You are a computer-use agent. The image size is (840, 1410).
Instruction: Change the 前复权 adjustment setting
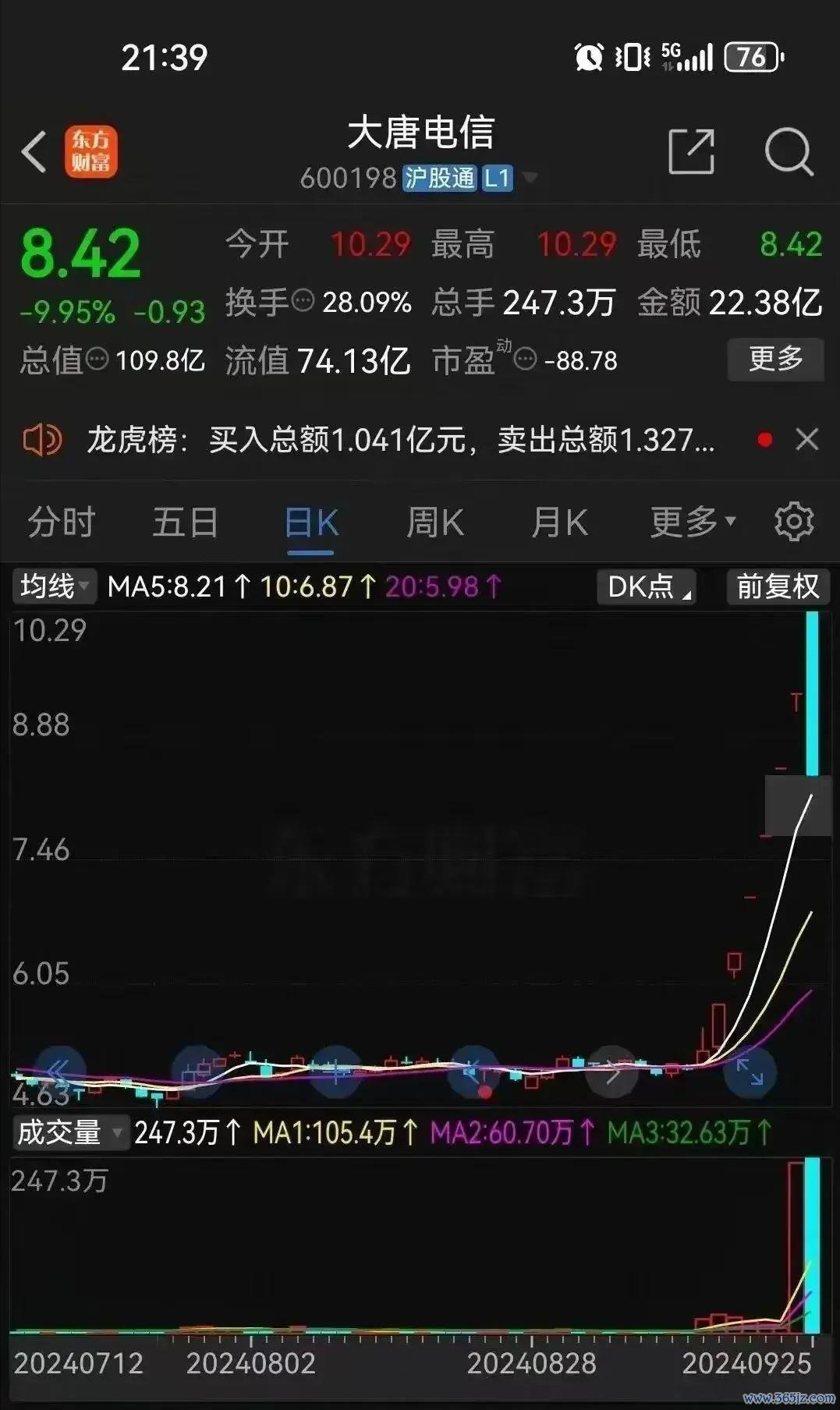778,586
